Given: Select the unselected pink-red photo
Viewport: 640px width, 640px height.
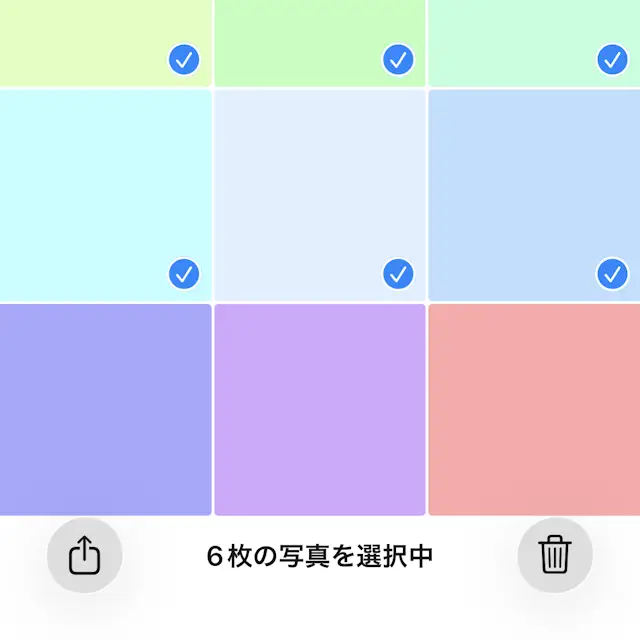Looking at the screenshot, I should pos(534,409).
